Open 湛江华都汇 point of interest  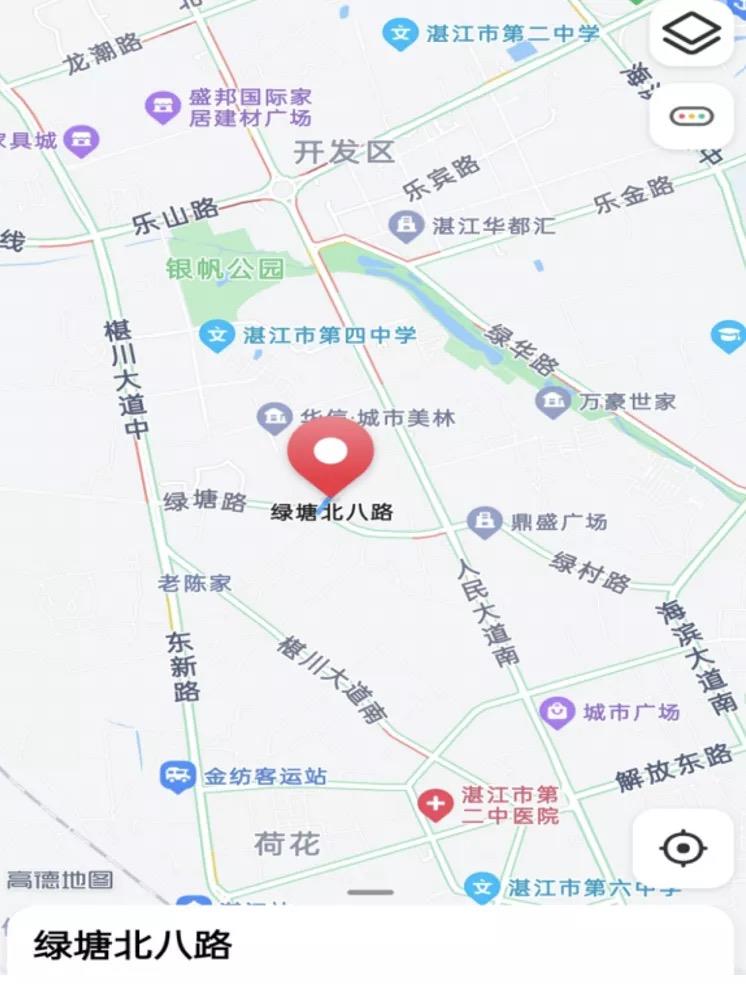pos(406,226)
